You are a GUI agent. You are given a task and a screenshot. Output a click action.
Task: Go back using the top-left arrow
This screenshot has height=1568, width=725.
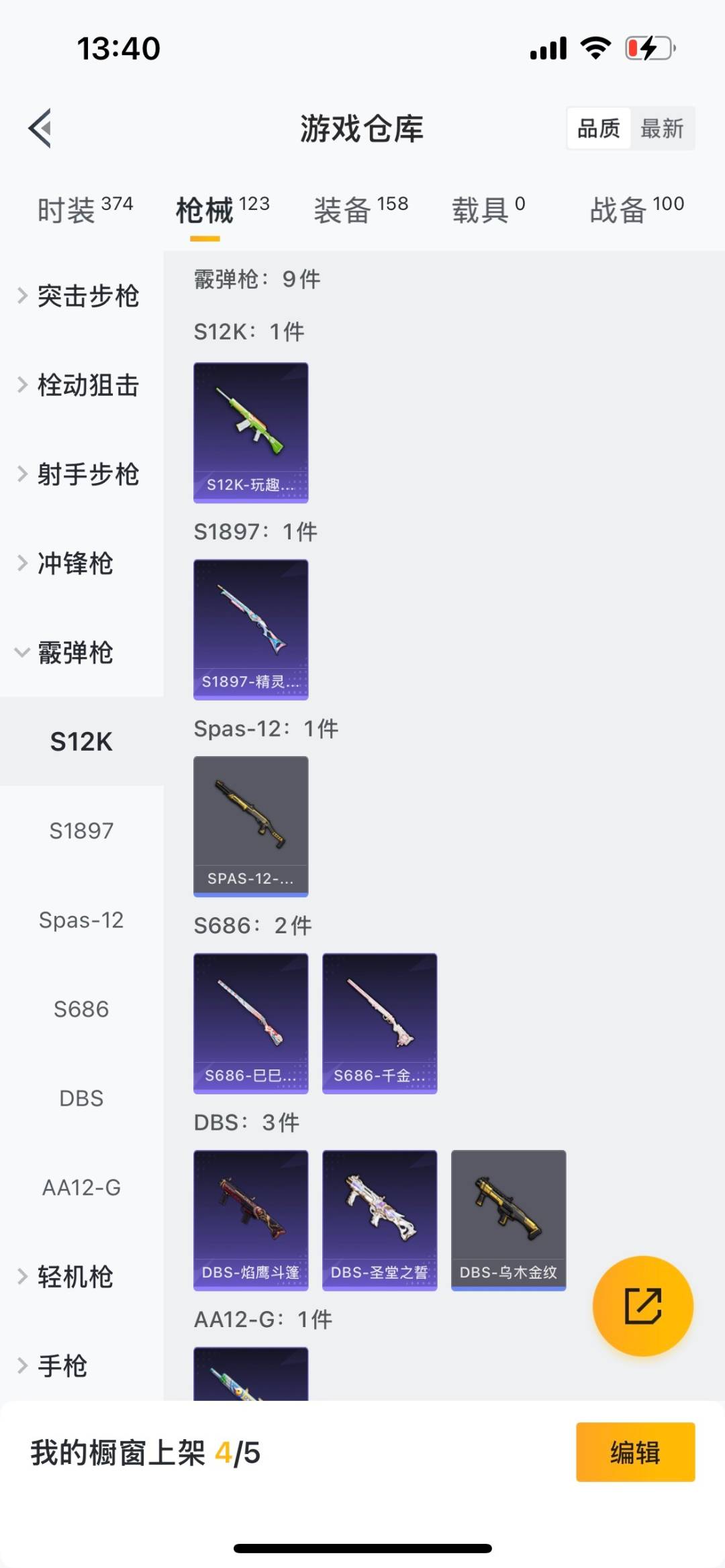[x=40, y=127]
